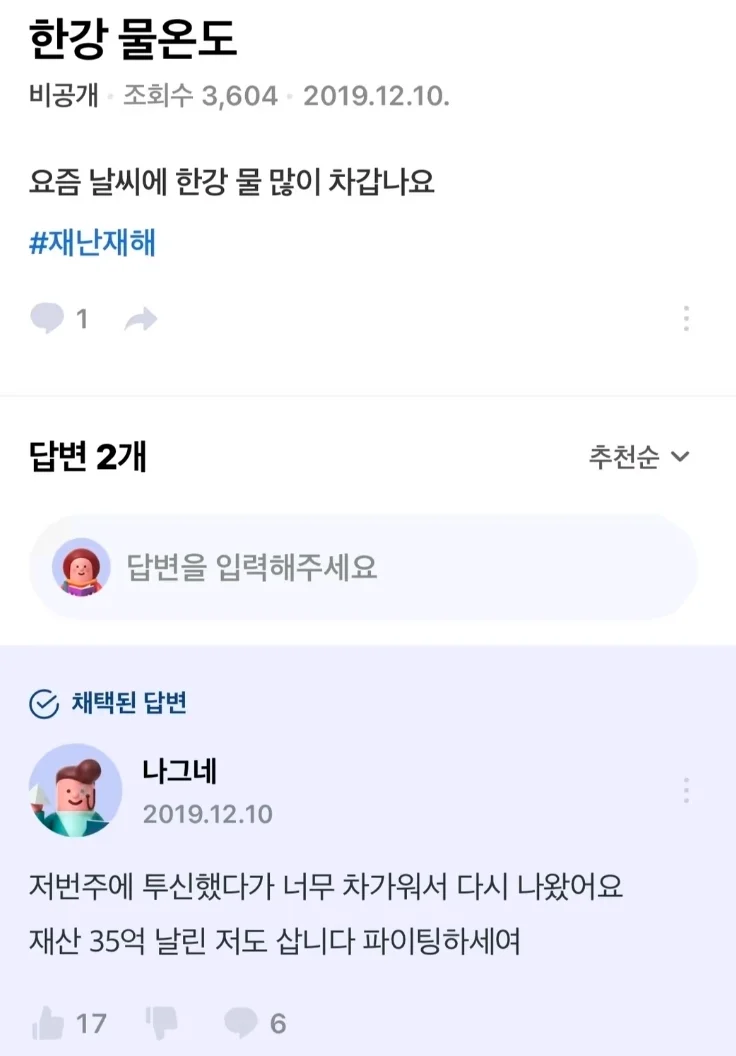Open 나그네's profile avatar
The image size is (736, 1056).
tap(75, 790)
